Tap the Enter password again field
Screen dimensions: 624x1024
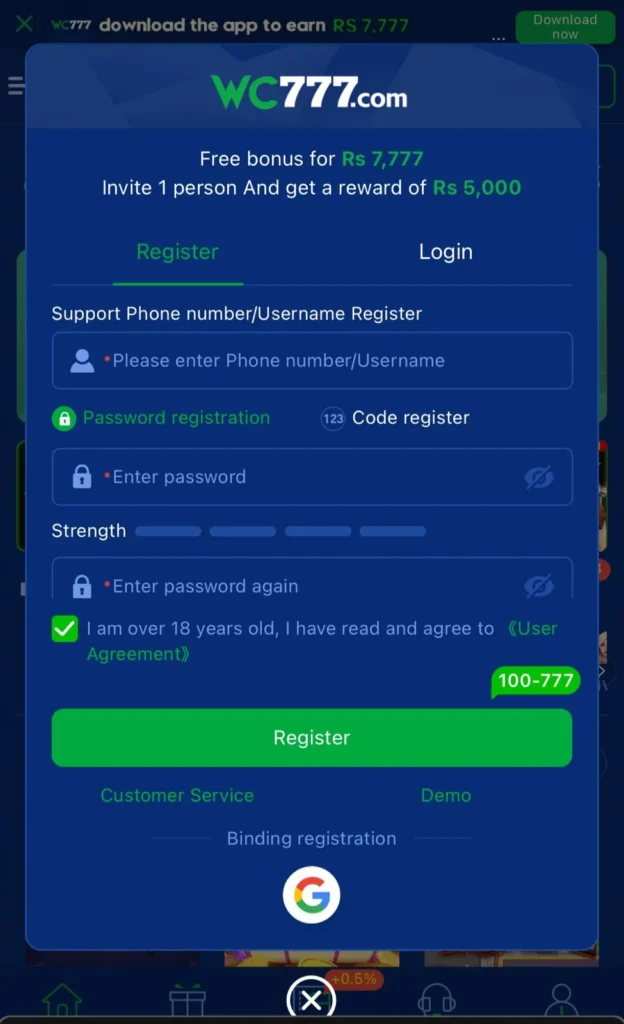[x=300, y=585]
